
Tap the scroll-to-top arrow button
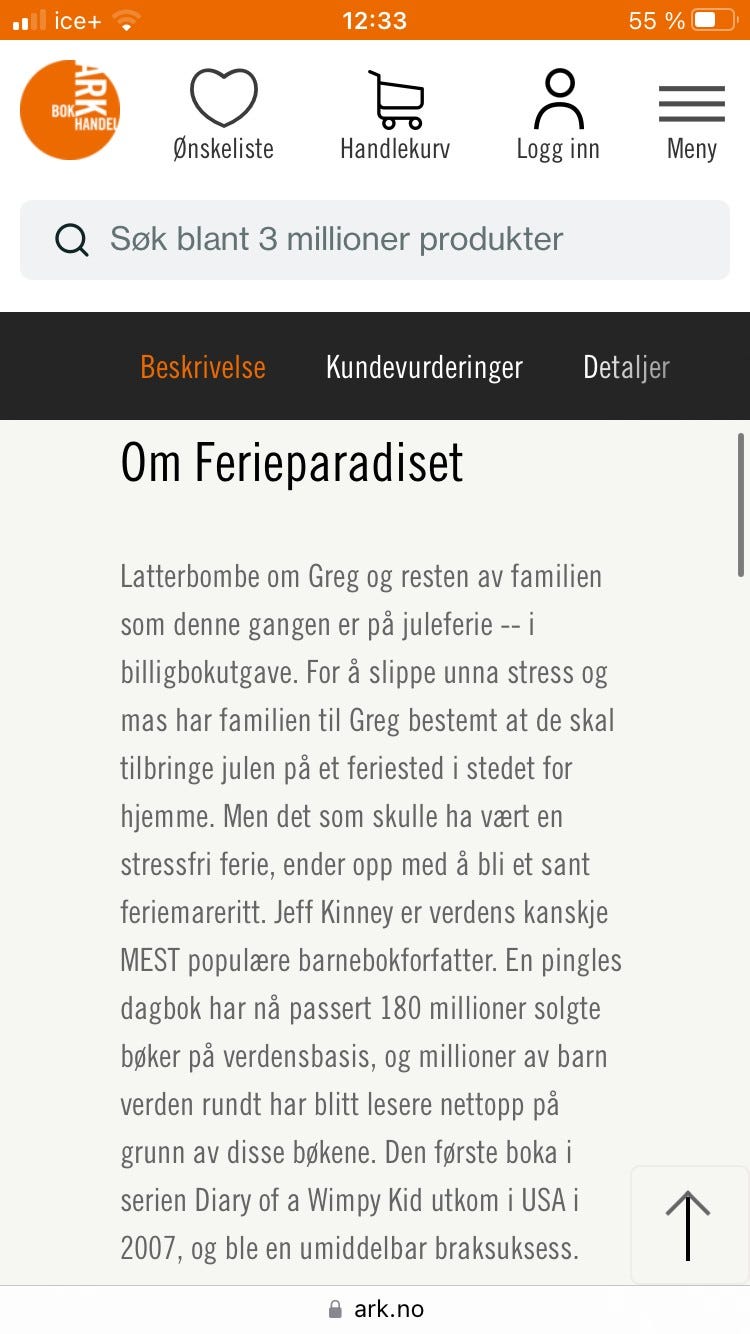688,1223
